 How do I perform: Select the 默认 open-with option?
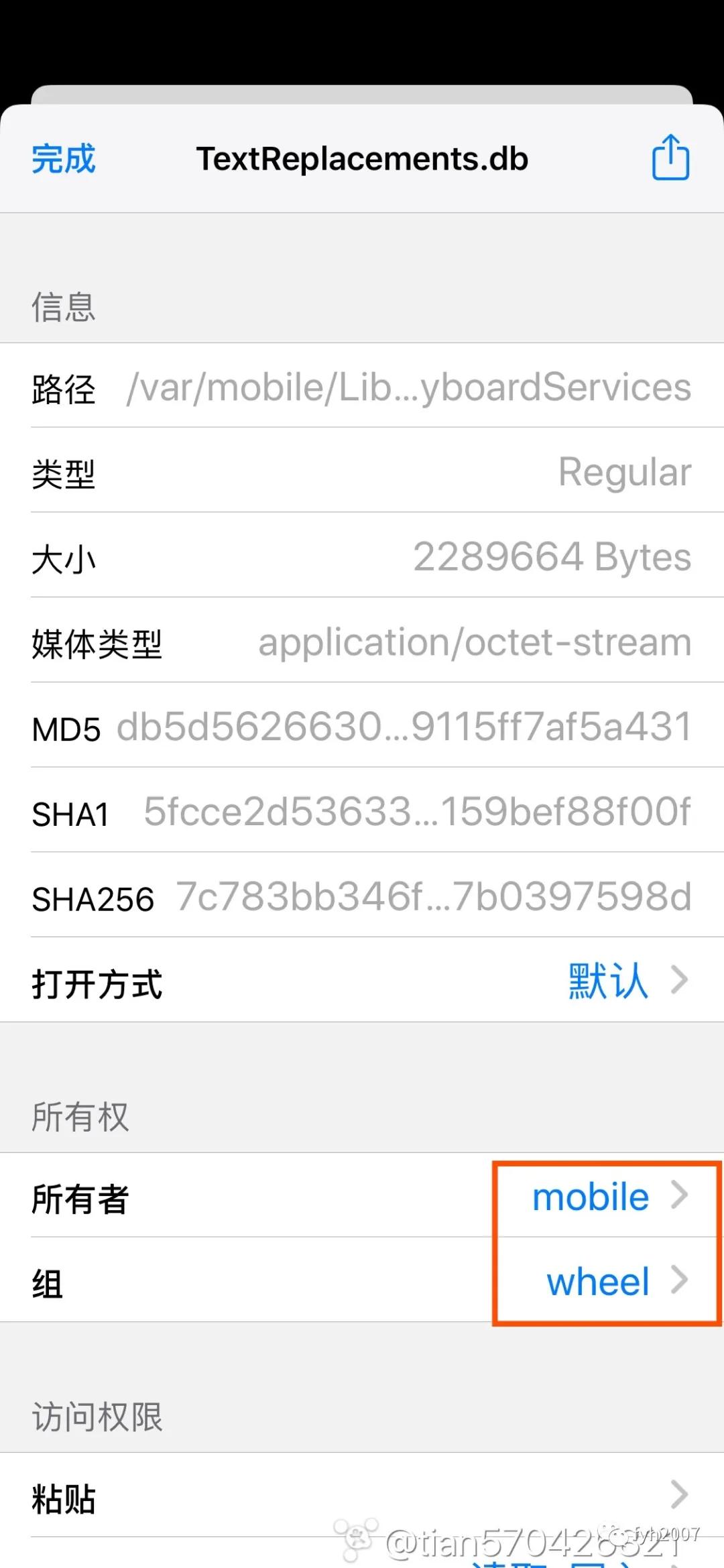607,981
